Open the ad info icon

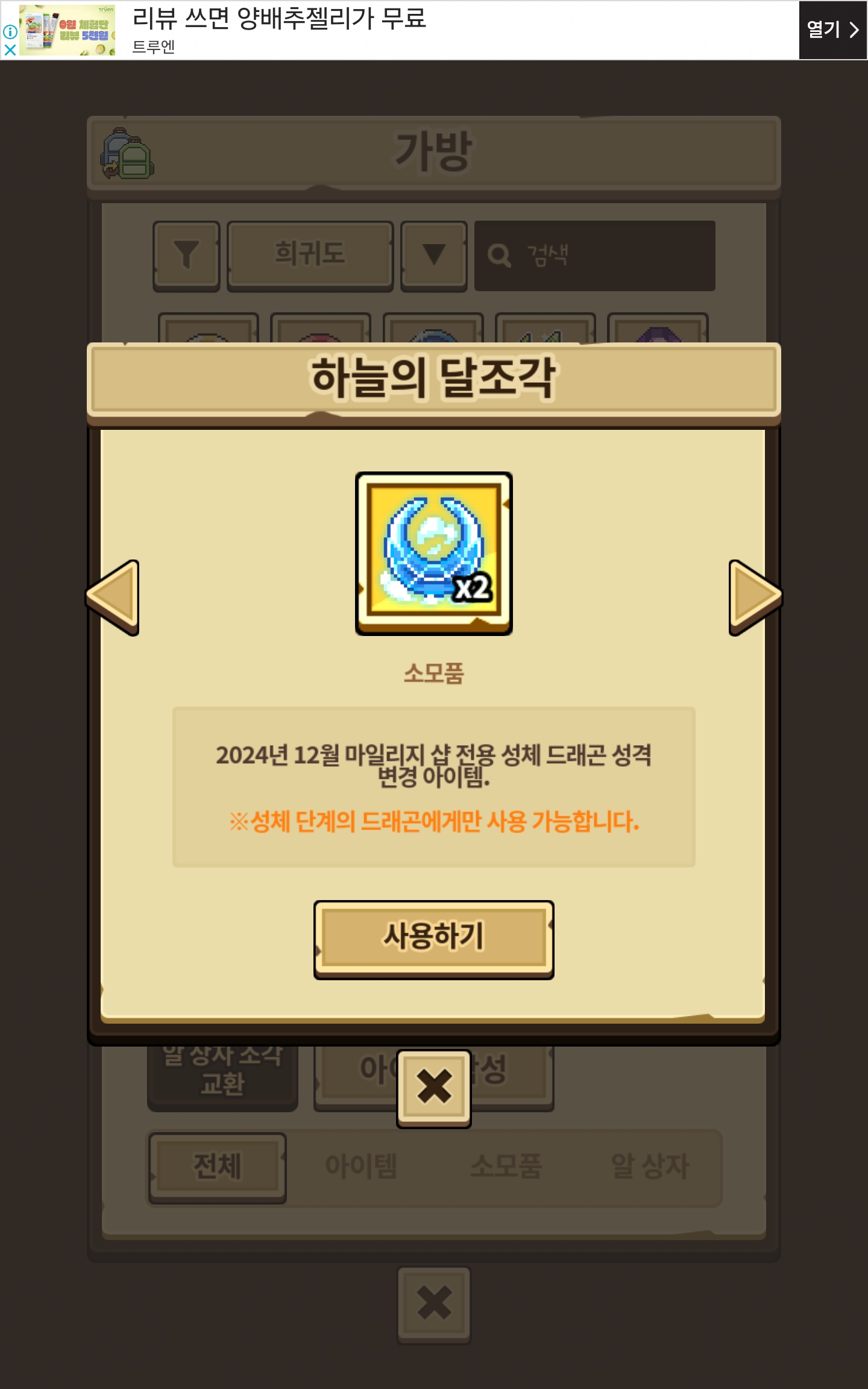[10, 32]
